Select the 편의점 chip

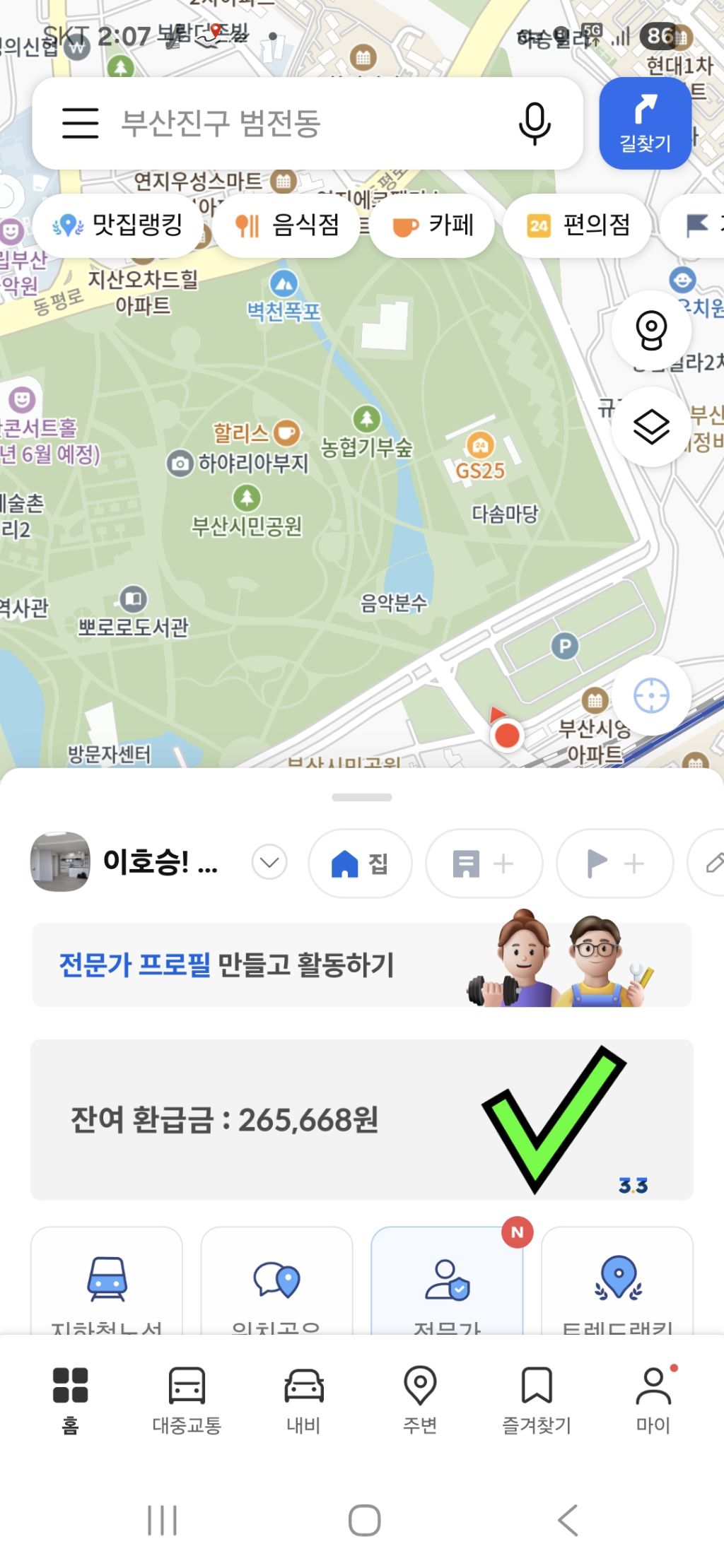[578, 225]
